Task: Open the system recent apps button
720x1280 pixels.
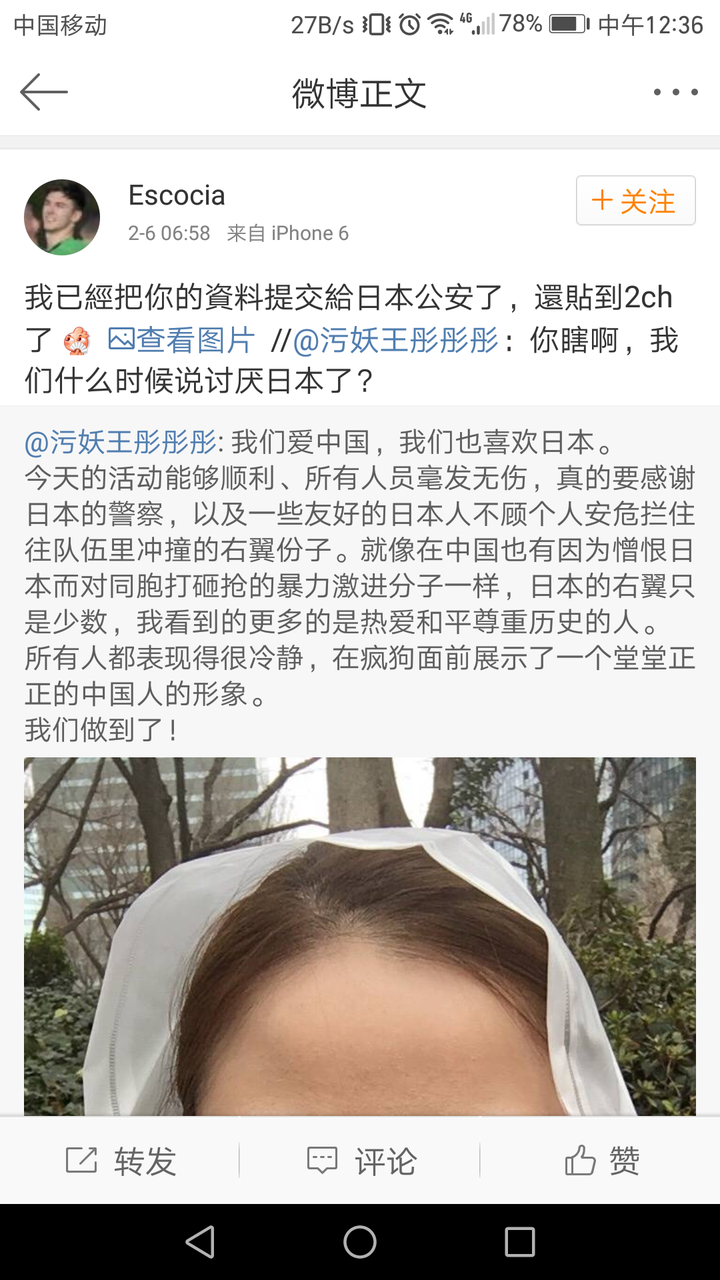Action: 520,1242
